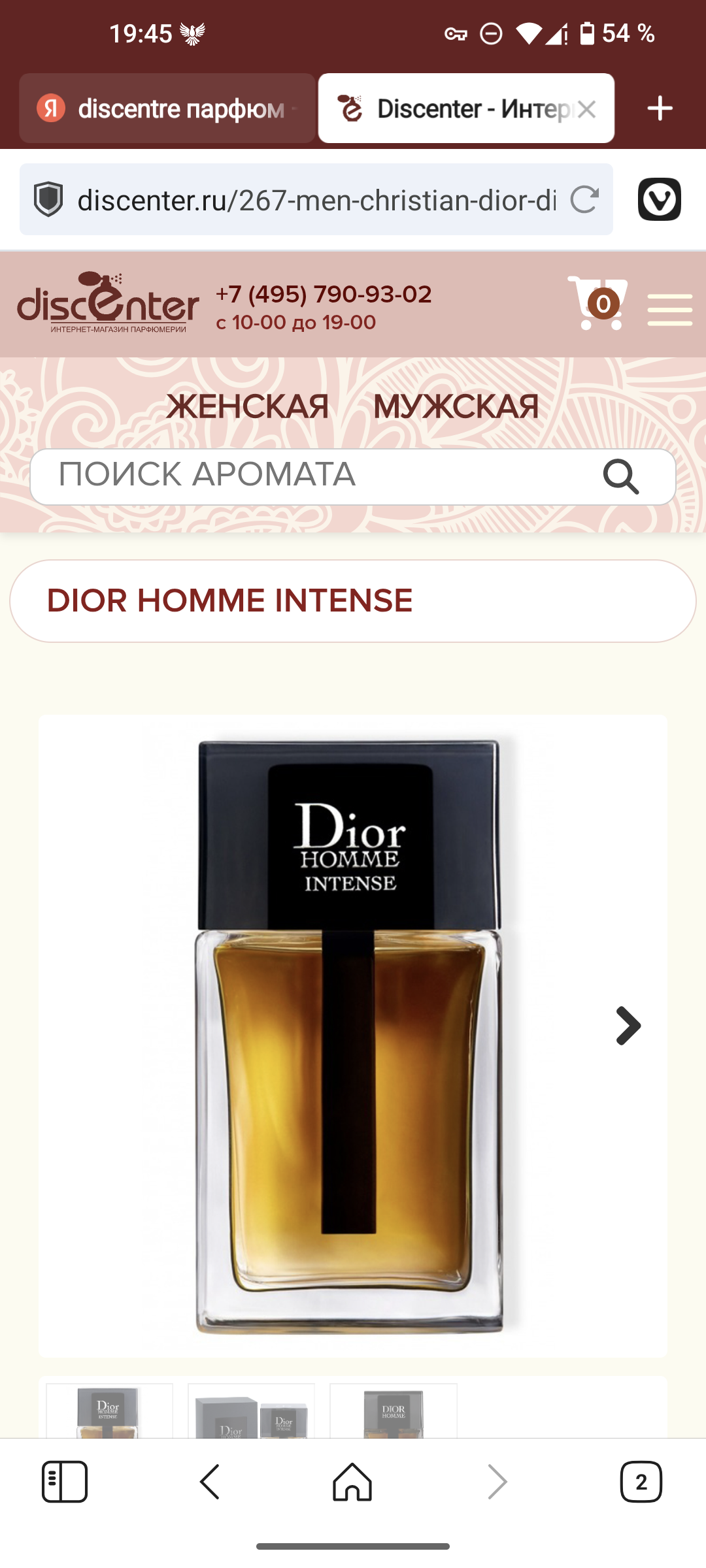The height and width of the screenshot is (1568, 706).
Task: Open the browser panels button
Action: [x=65, y=1482]
